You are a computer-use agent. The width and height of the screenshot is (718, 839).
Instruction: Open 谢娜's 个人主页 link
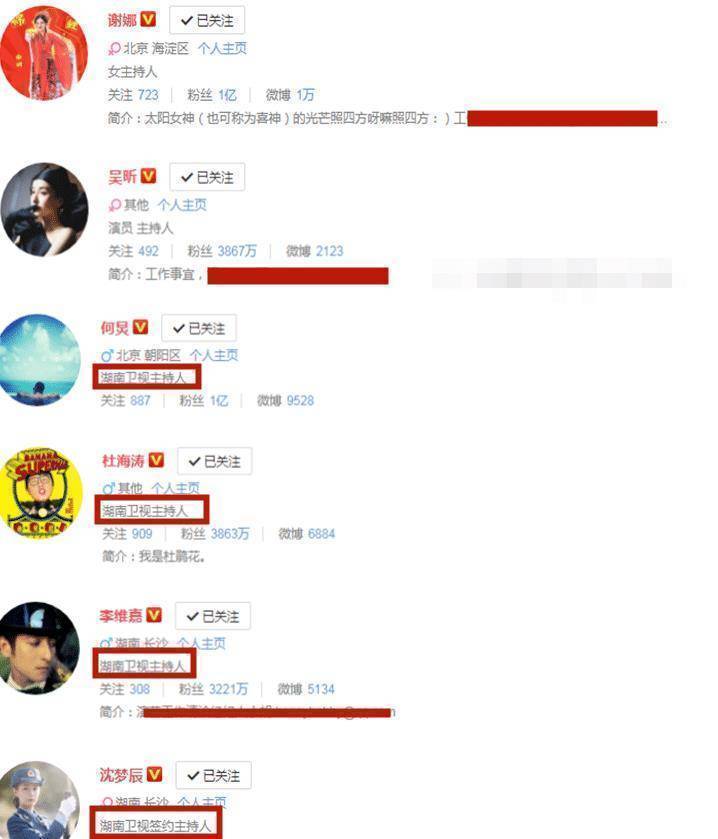[222, 48]
